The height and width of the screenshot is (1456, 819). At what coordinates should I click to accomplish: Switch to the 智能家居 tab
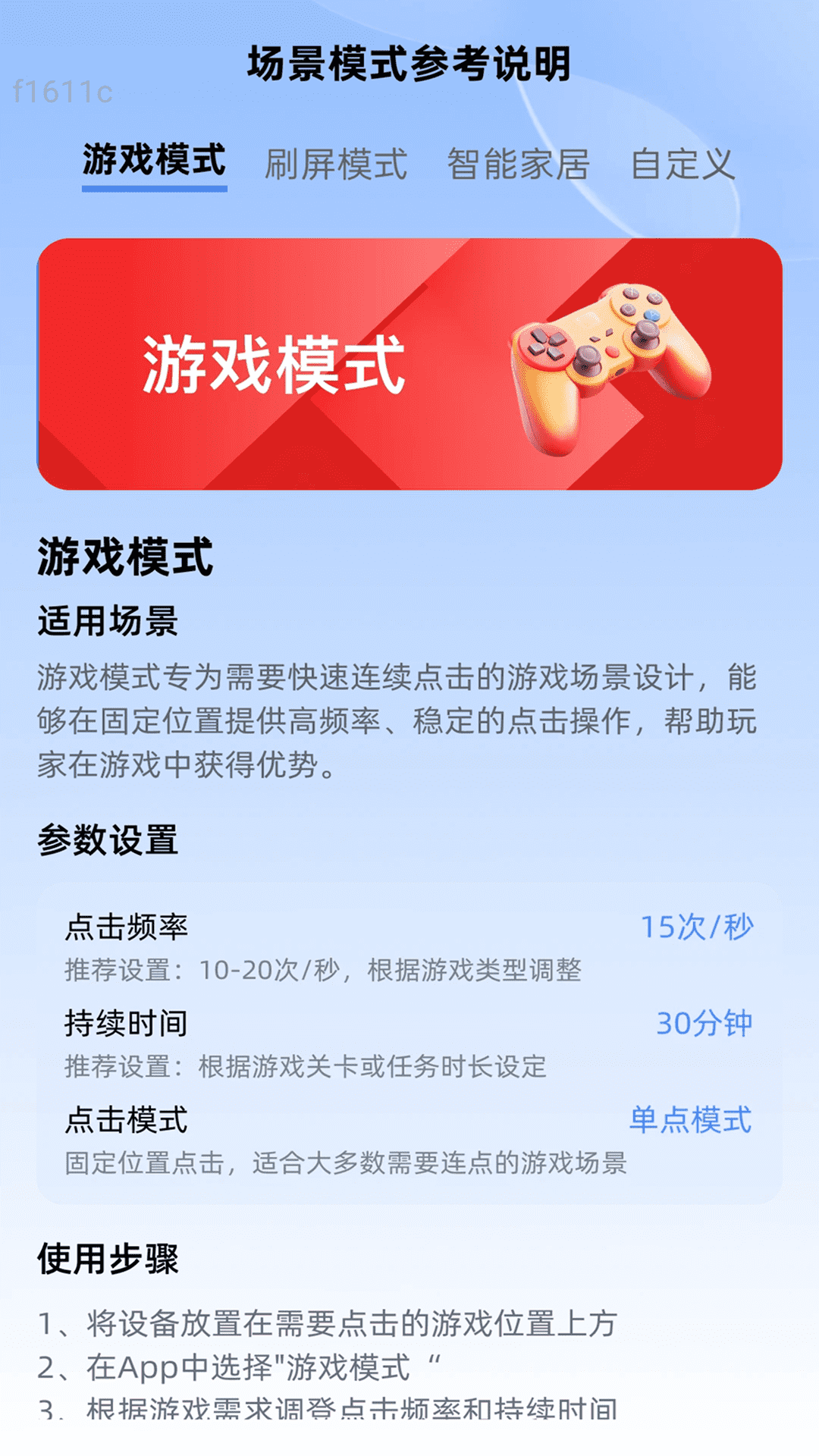coord(519,162)
